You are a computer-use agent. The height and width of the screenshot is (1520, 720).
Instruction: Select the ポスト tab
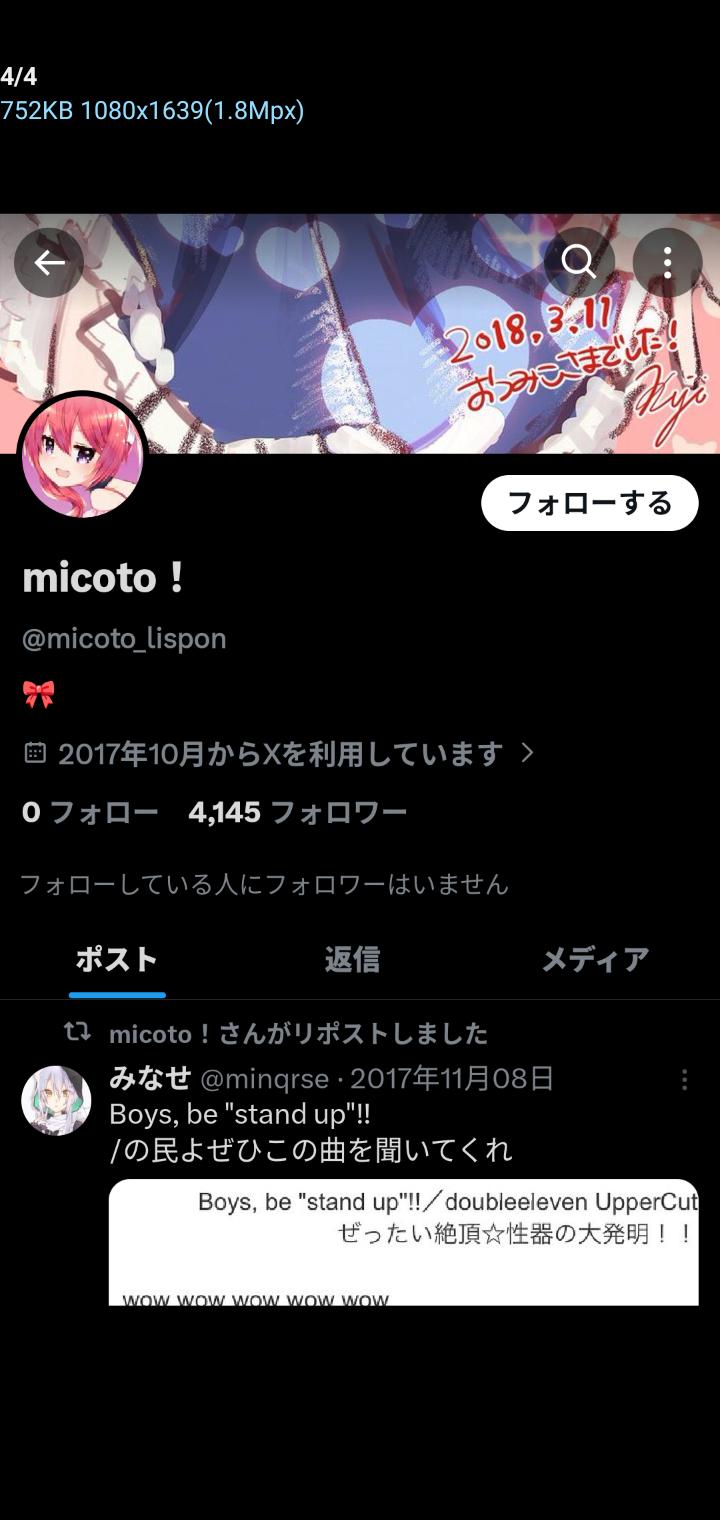pos(117,960)
